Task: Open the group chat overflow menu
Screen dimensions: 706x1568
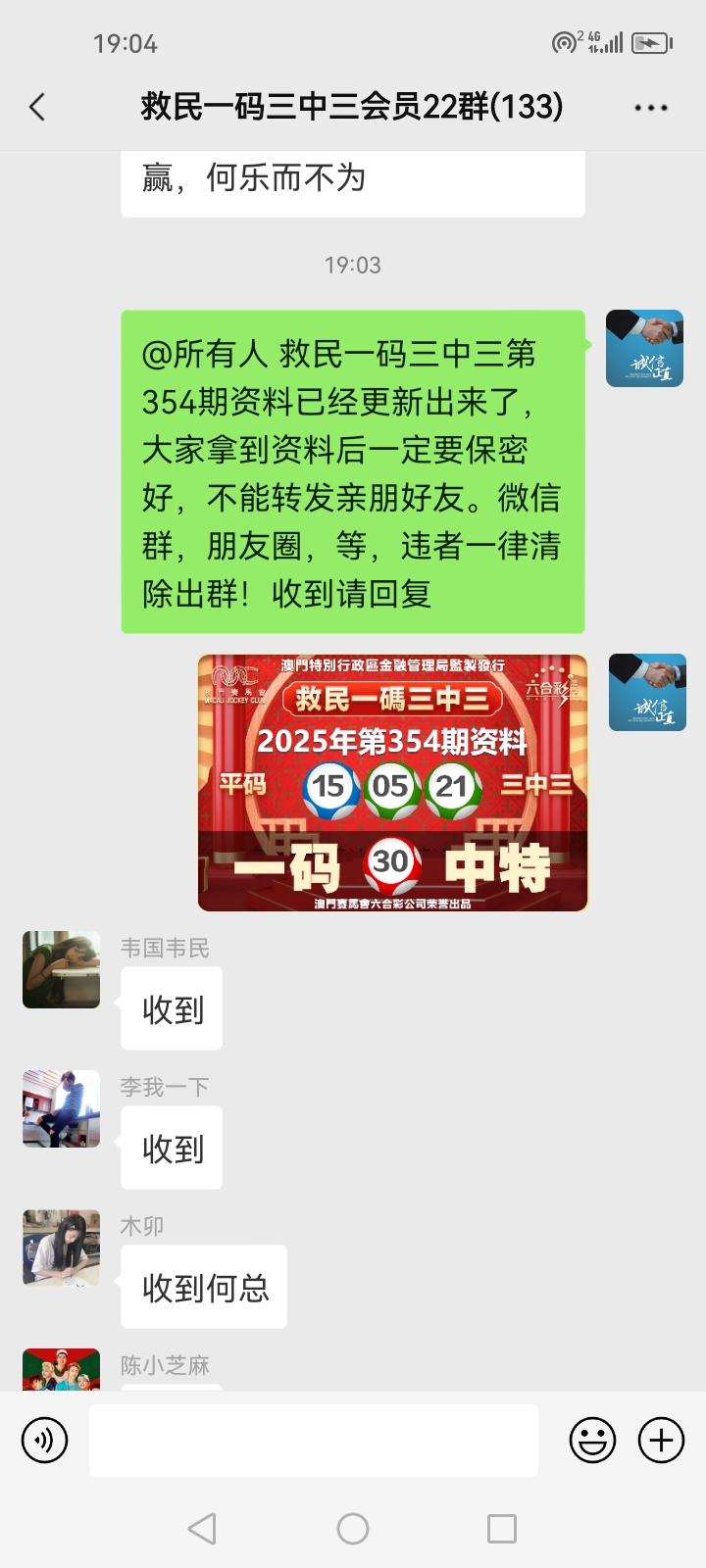Action: 651,108
